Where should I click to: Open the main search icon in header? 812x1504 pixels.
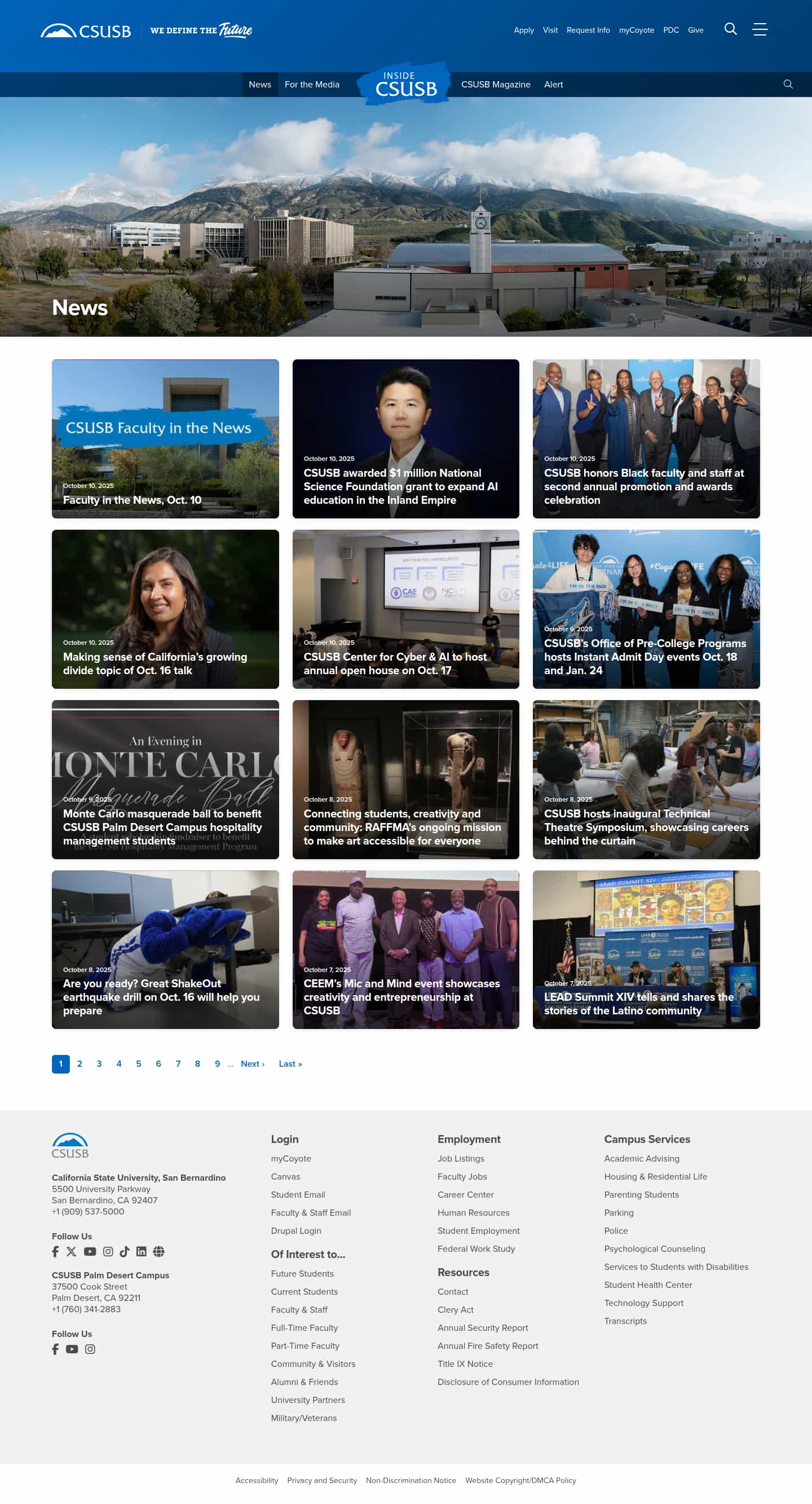coord(730,29)
